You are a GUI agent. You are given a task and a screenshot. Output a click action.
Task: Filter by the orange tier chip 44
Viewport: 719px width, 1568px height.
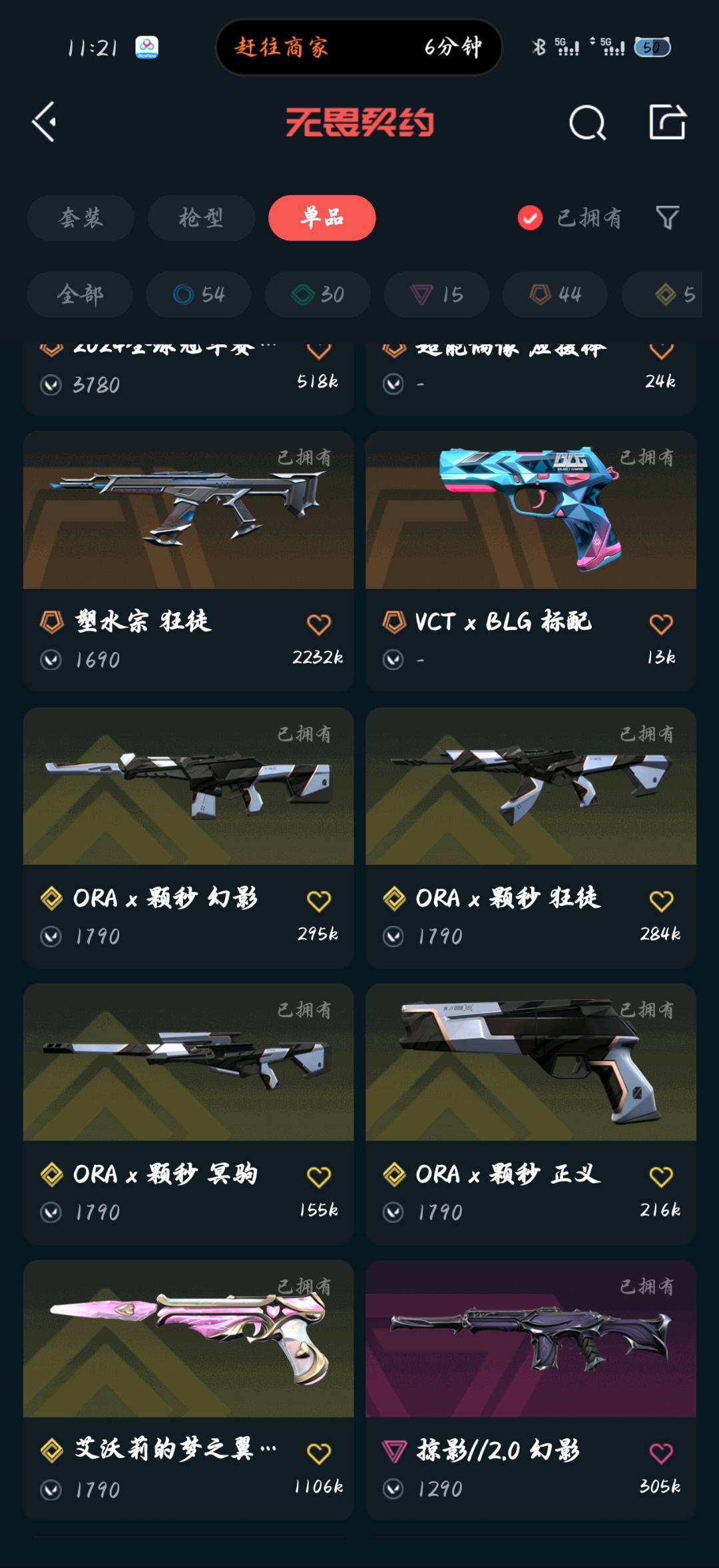555,294
